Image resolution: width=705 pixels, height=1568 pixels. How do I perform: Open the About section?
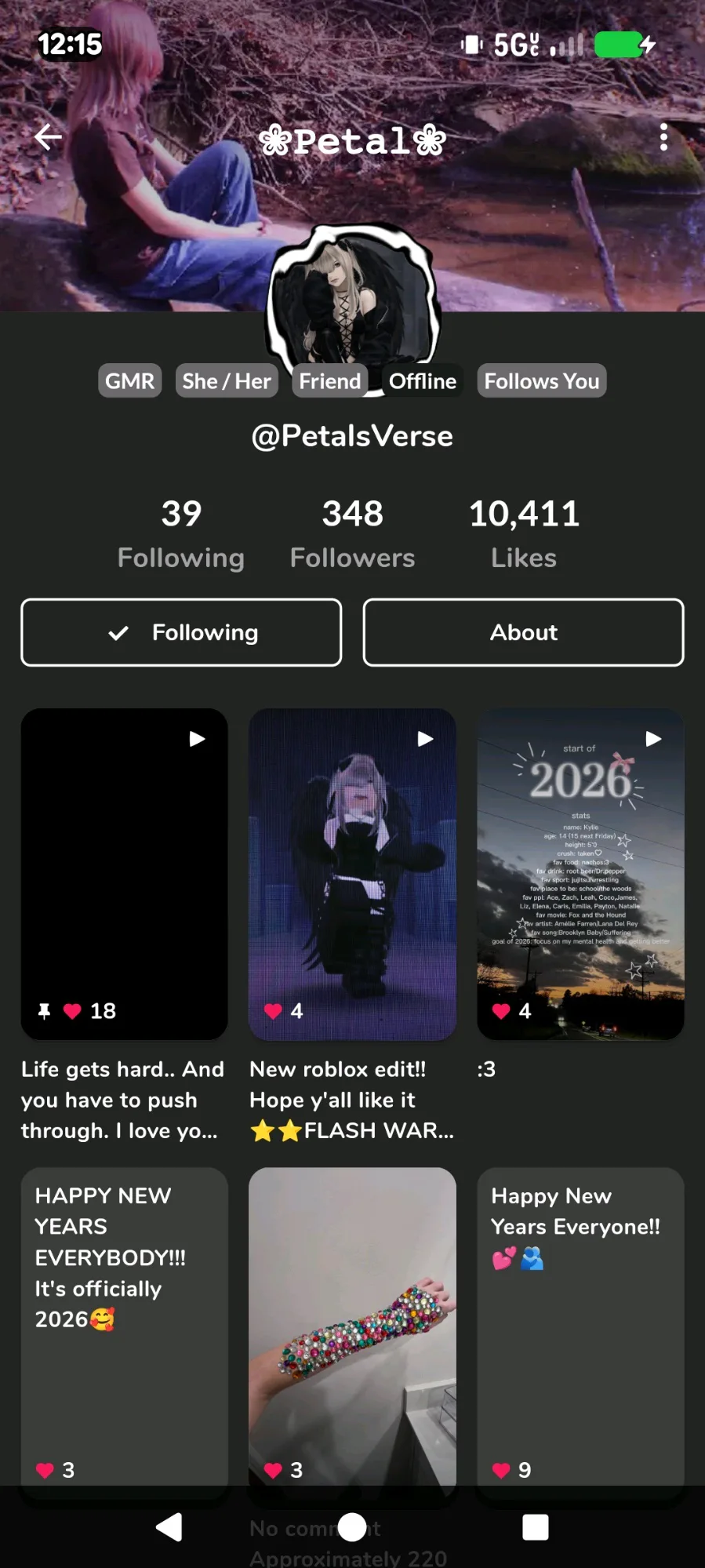point(523,632)
